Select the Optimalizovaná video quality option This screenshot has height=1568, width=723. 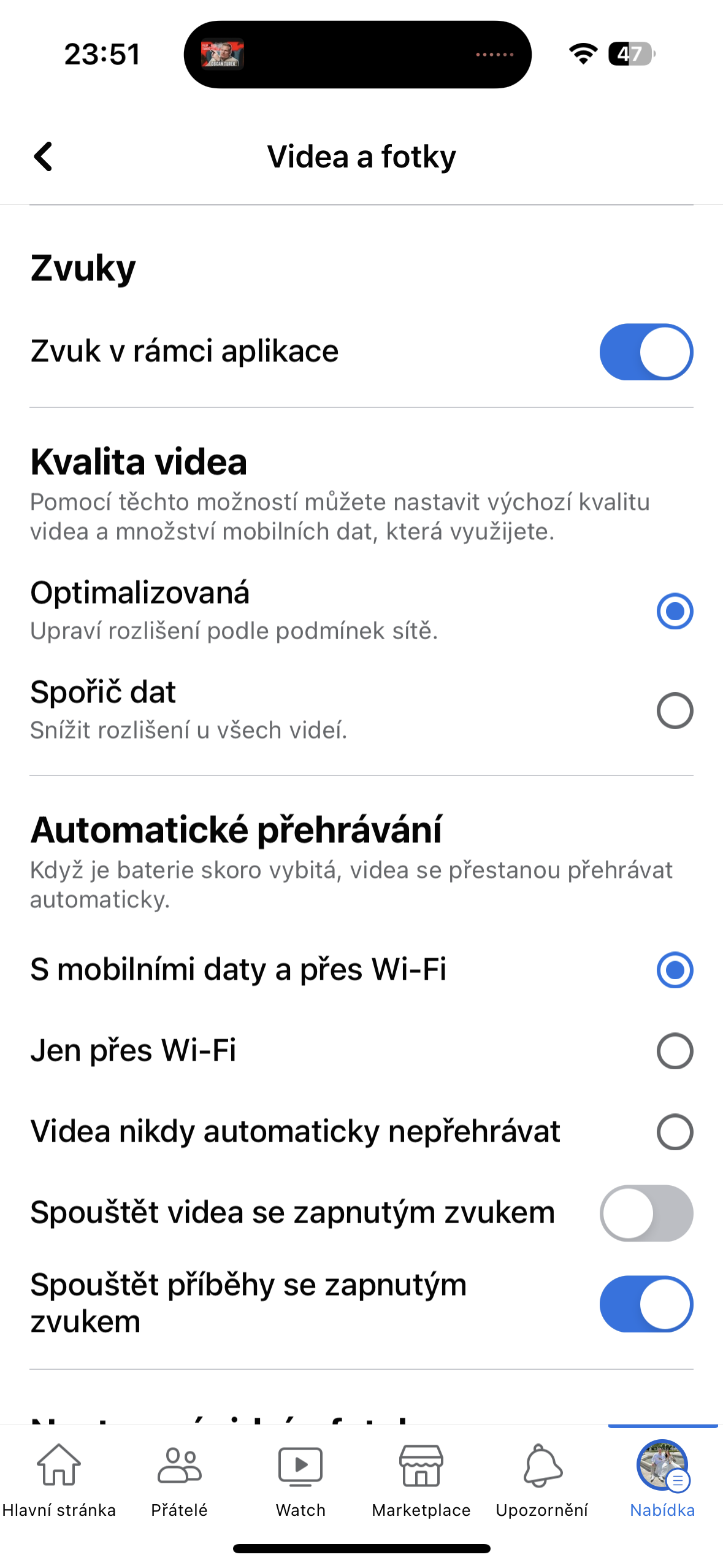(675, 610)
